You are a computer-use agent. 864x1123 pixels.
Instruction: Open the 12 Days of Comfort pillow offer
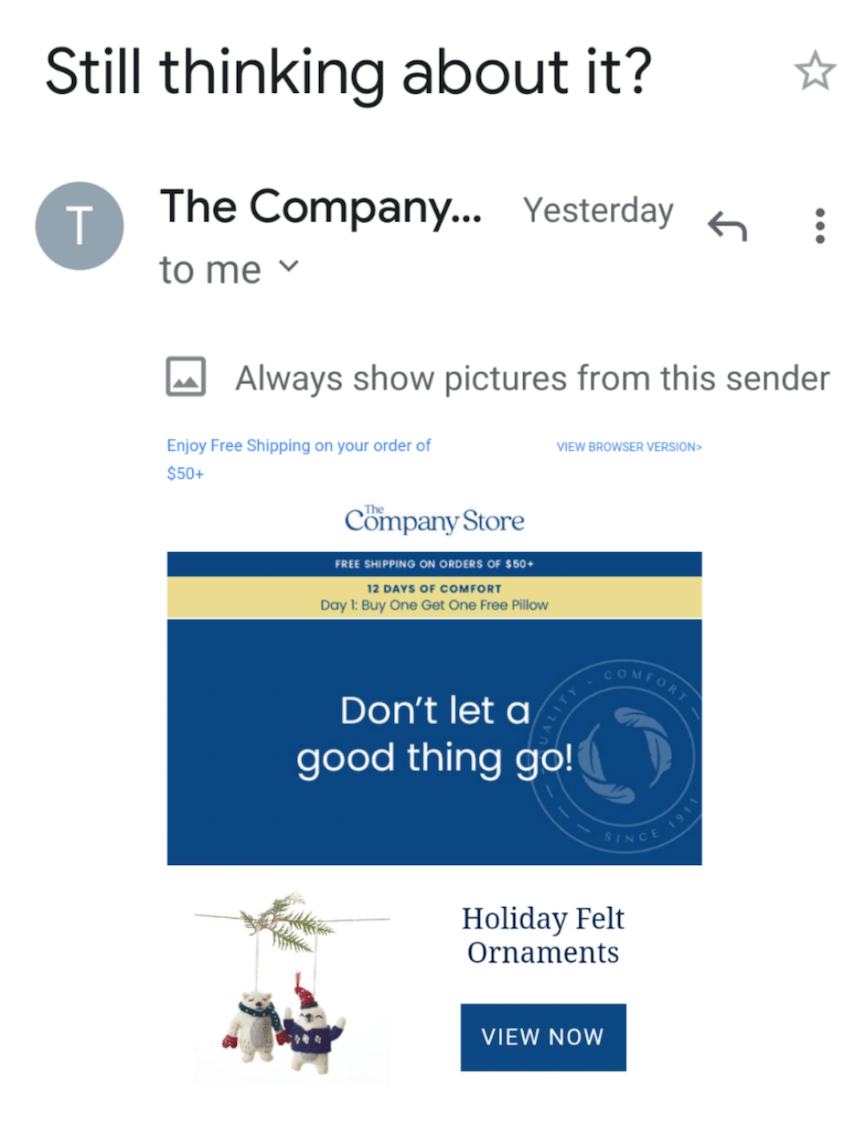(434, 597)
